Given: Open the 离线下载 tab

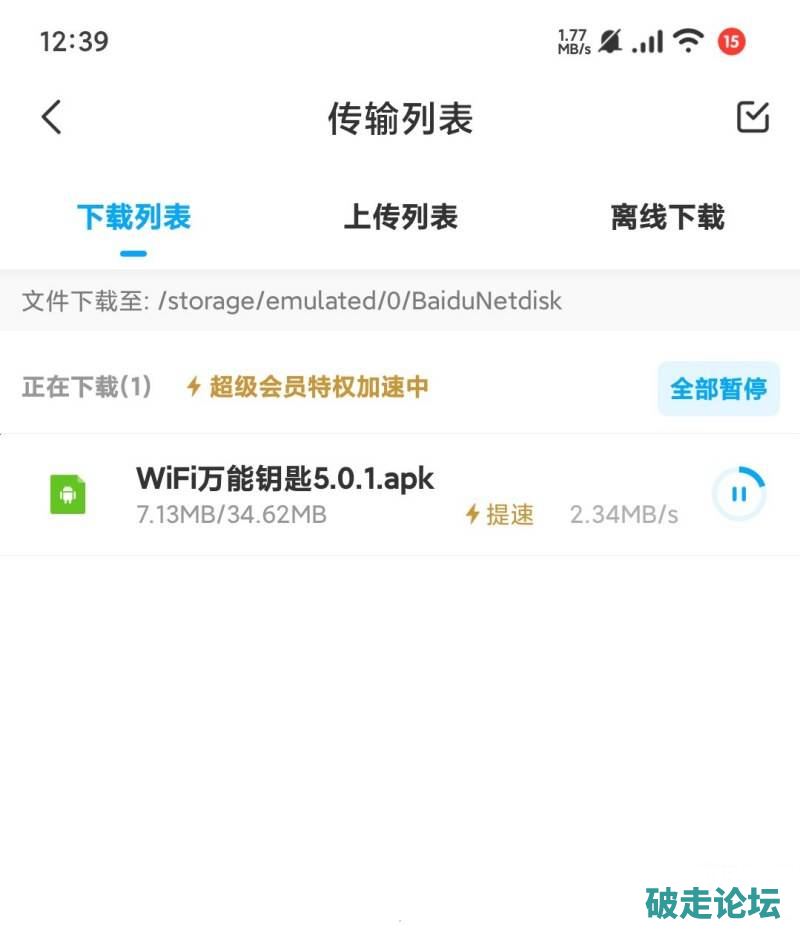Looking at the screenshot, I should (x=667, y=217).
